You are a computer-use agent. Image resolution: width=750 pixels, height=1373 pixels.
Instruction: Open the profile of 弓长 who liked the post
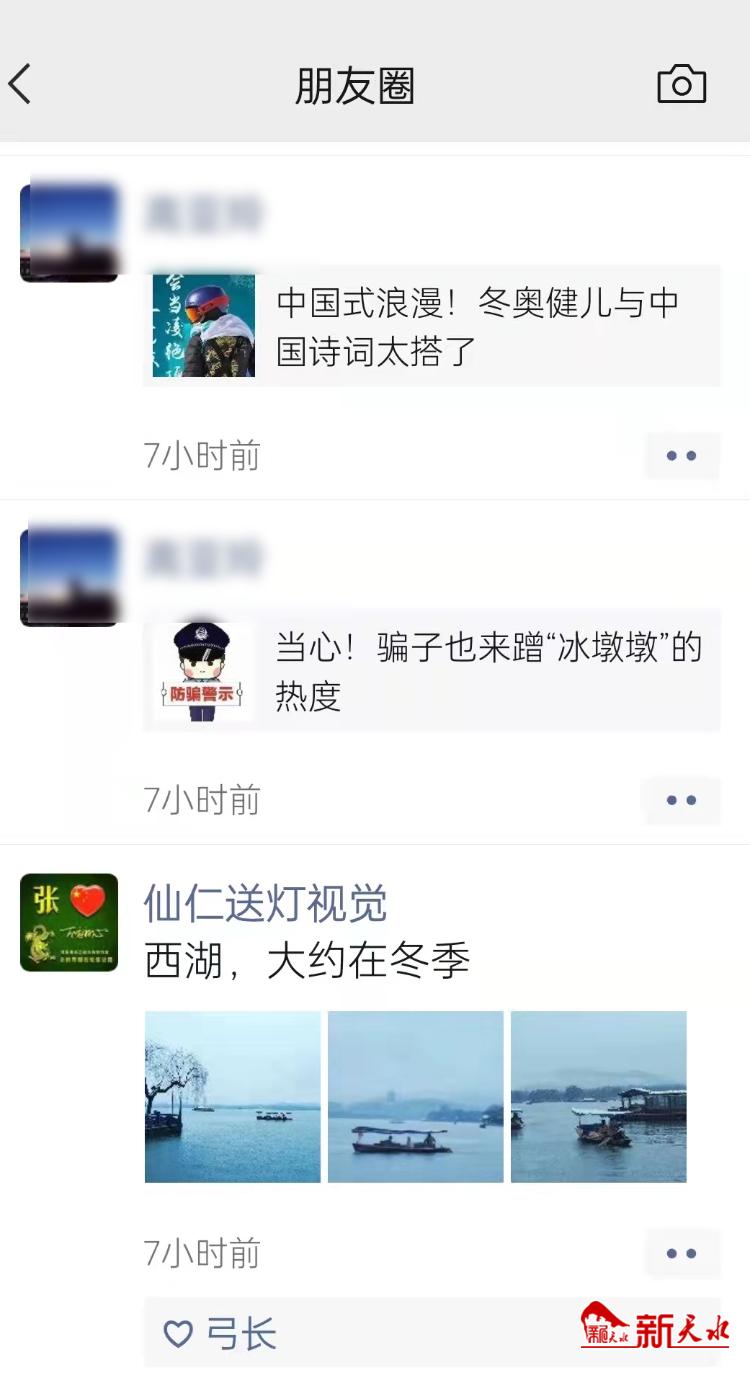click(x=241, y=1333)
